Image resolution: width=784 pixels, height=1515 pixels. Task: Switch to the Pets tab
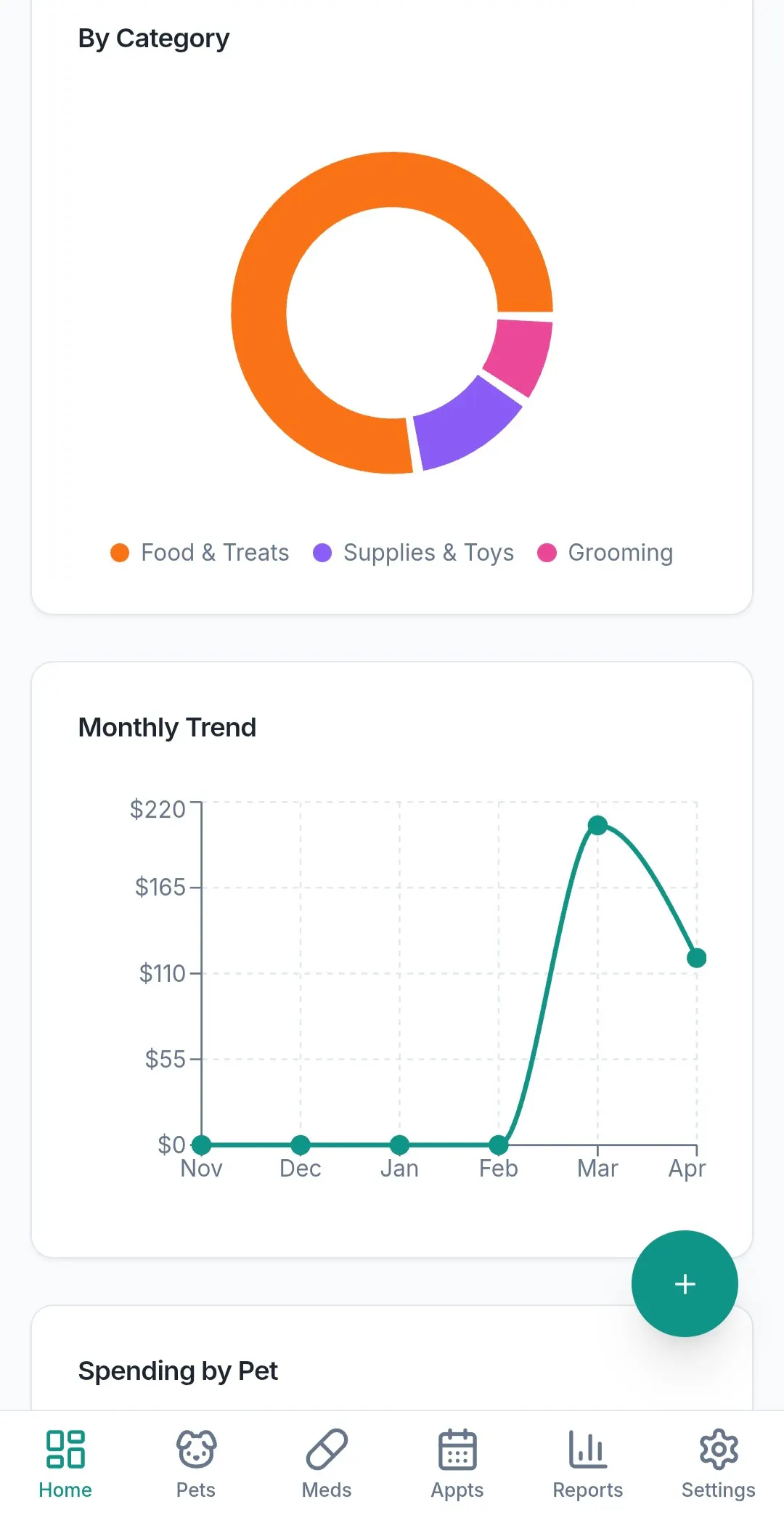(x=196, y=1463)
